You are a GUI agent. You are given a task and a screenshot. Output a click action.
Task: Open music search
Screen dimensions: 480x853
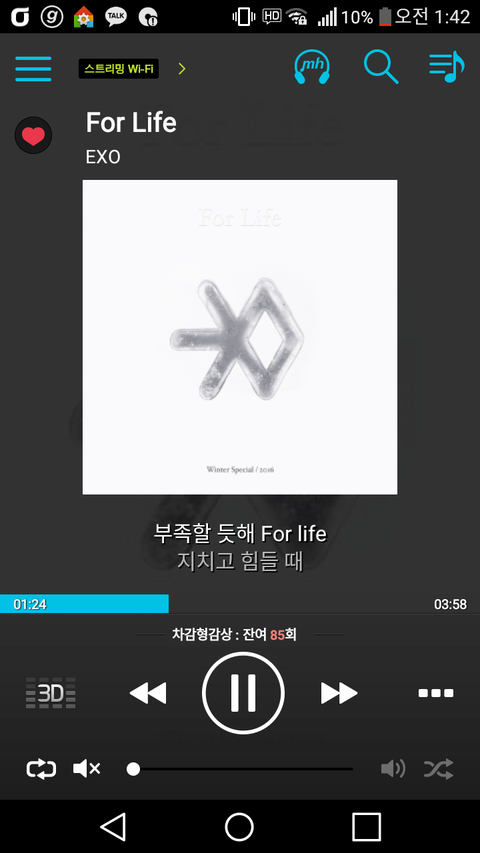381,67
